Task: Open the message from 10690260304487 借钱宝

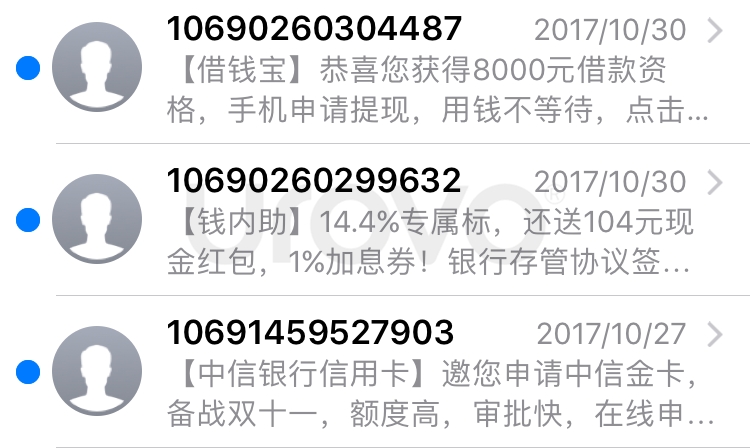Action: tap(420, 72)
